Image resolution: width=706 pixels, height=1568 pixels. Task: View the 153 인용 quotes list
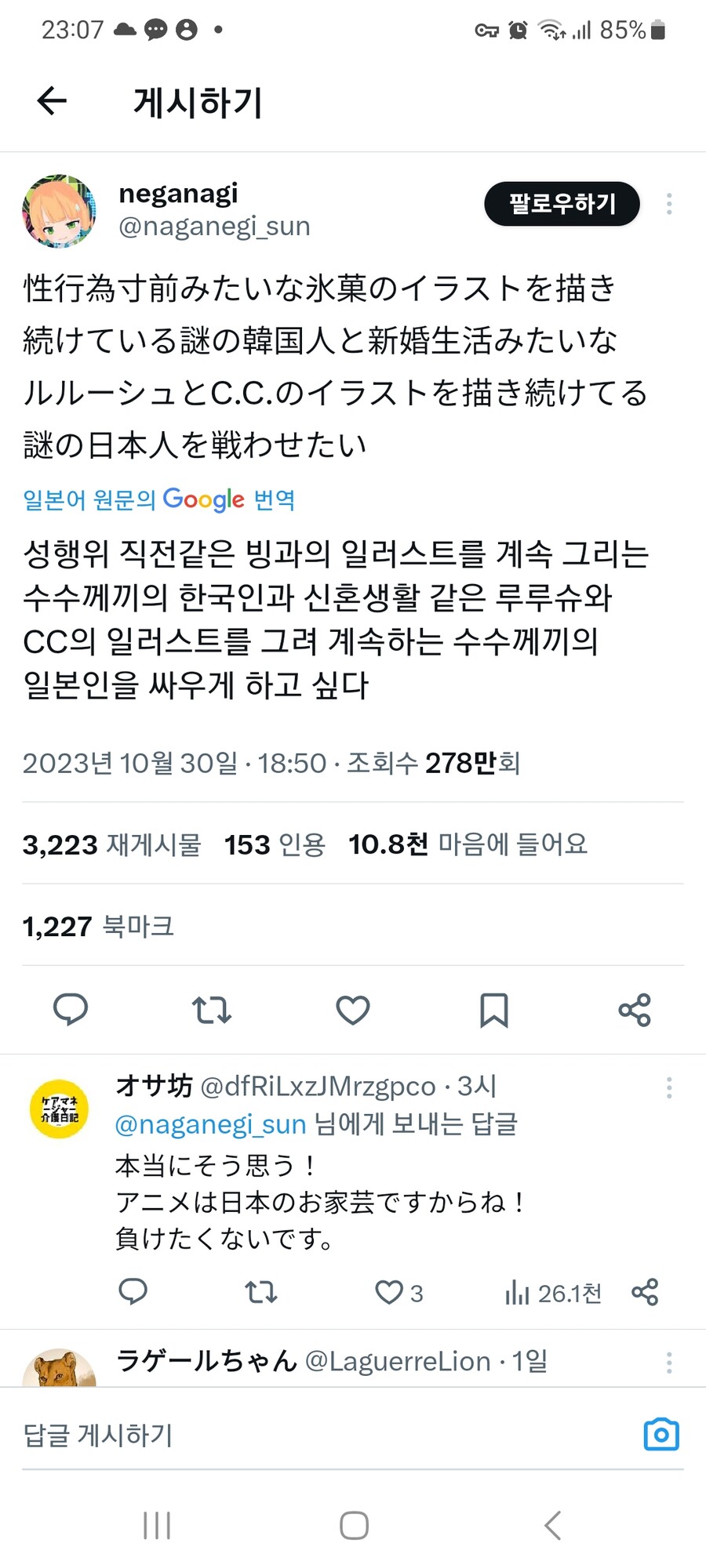[275, 844]
